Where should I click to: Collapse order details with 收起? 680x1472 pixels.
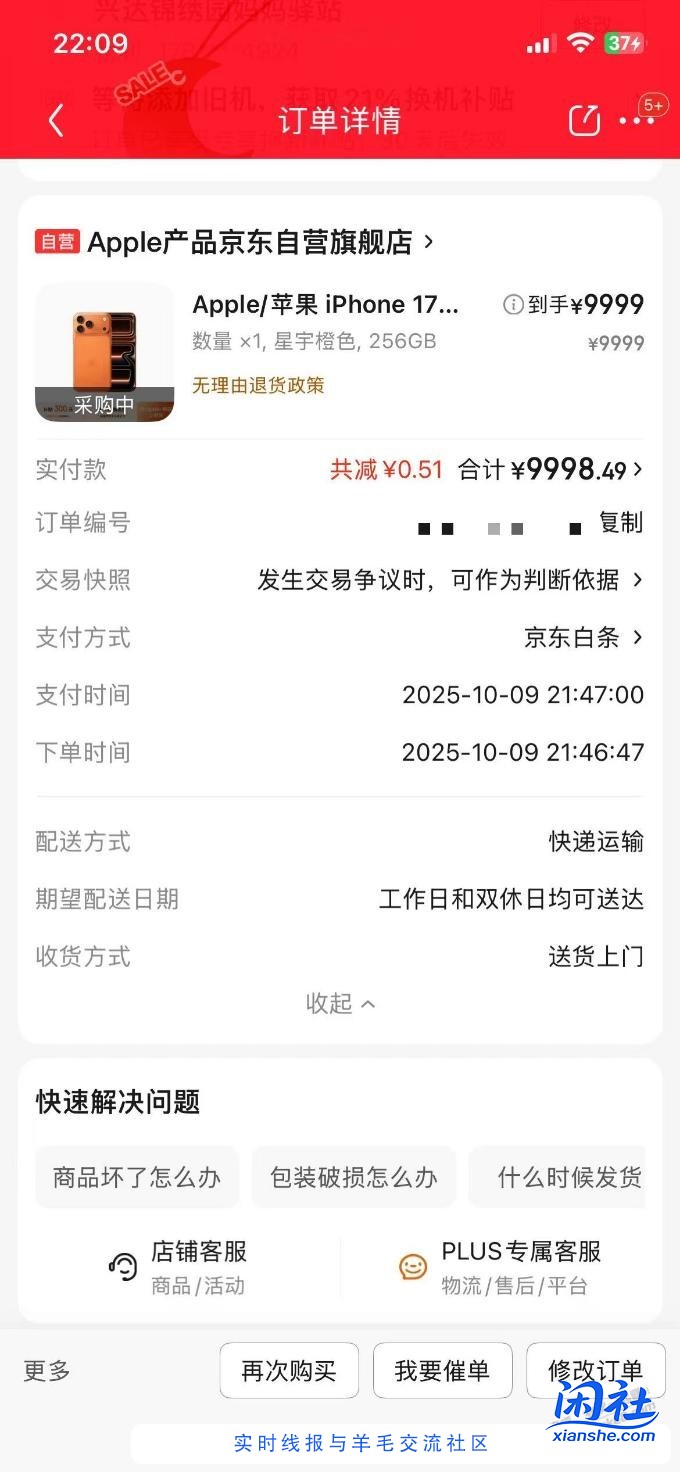(x=340, y=1003)
